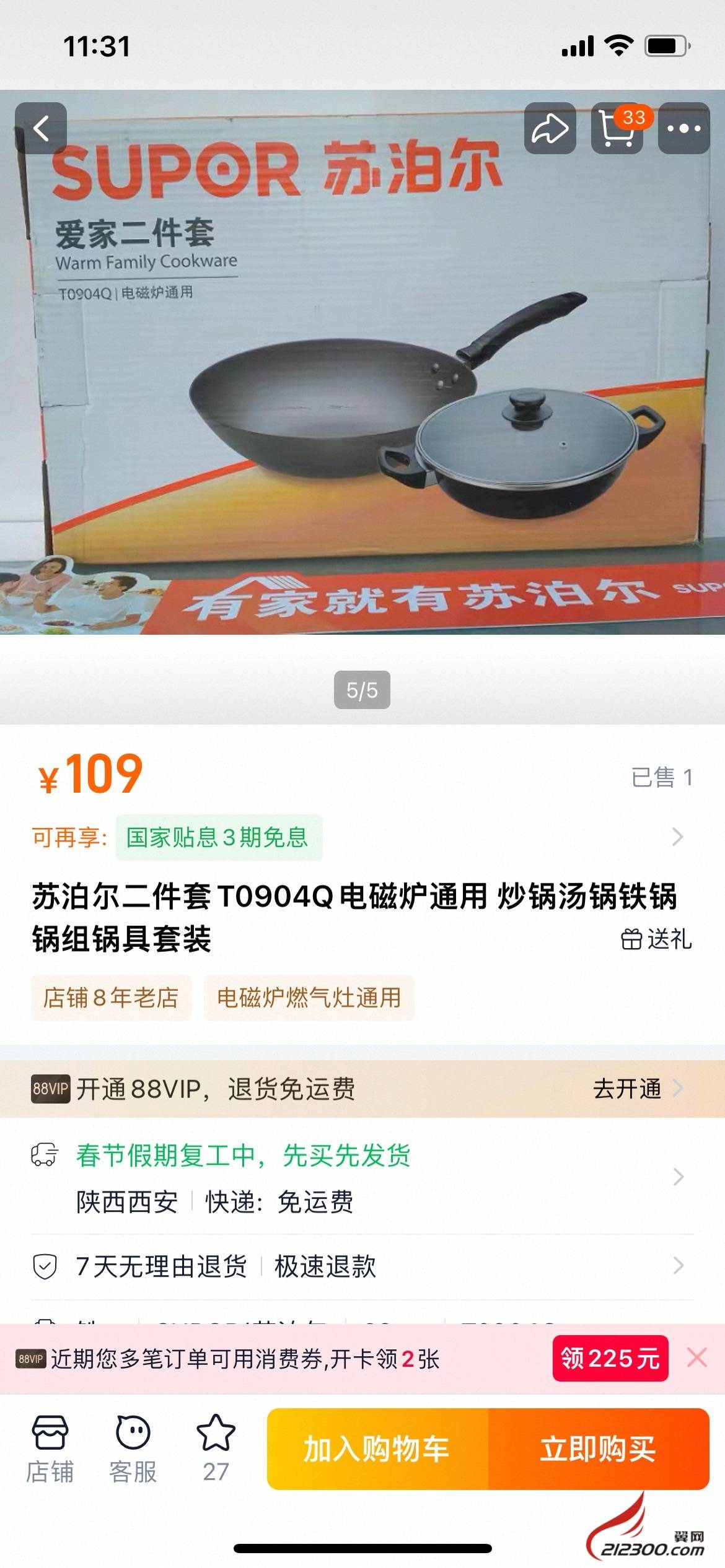Tap 加入购物车 to add to cart
Screen dimensions: 725x1568
point(377,1448)
